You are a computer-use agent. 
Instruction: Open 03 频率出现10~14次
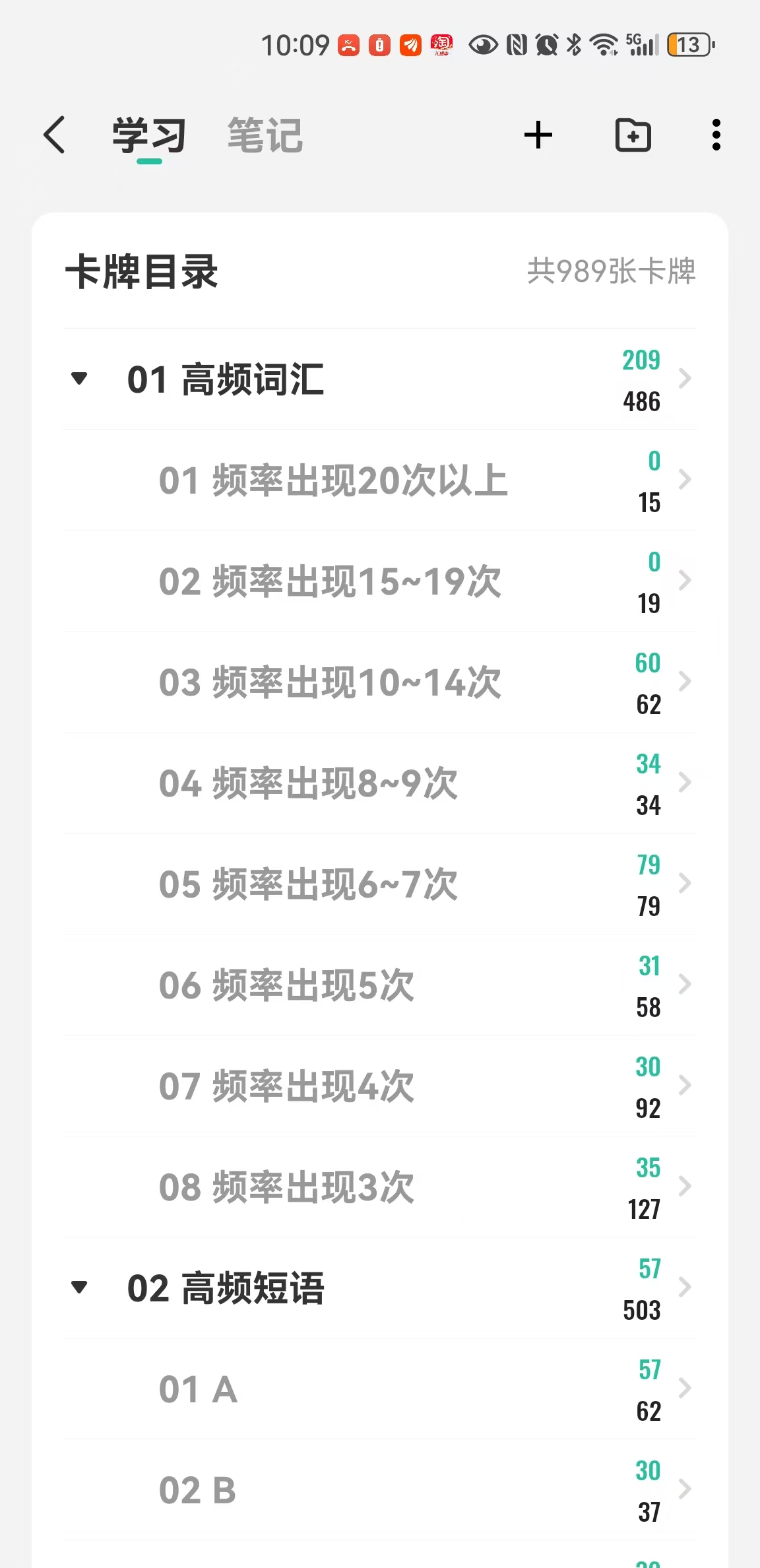point(380,682)
